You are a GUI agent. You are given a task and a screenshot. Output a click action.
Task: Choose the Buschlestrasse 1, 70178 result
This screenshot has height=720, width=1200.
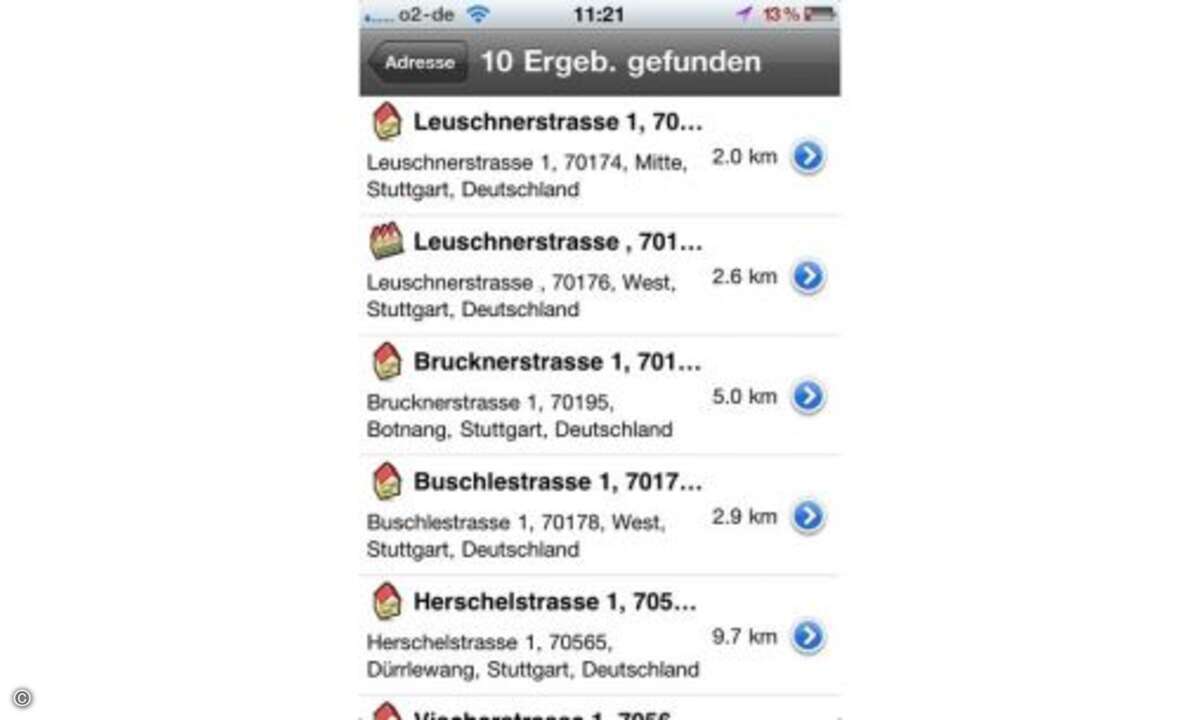[x=540, y=516]
